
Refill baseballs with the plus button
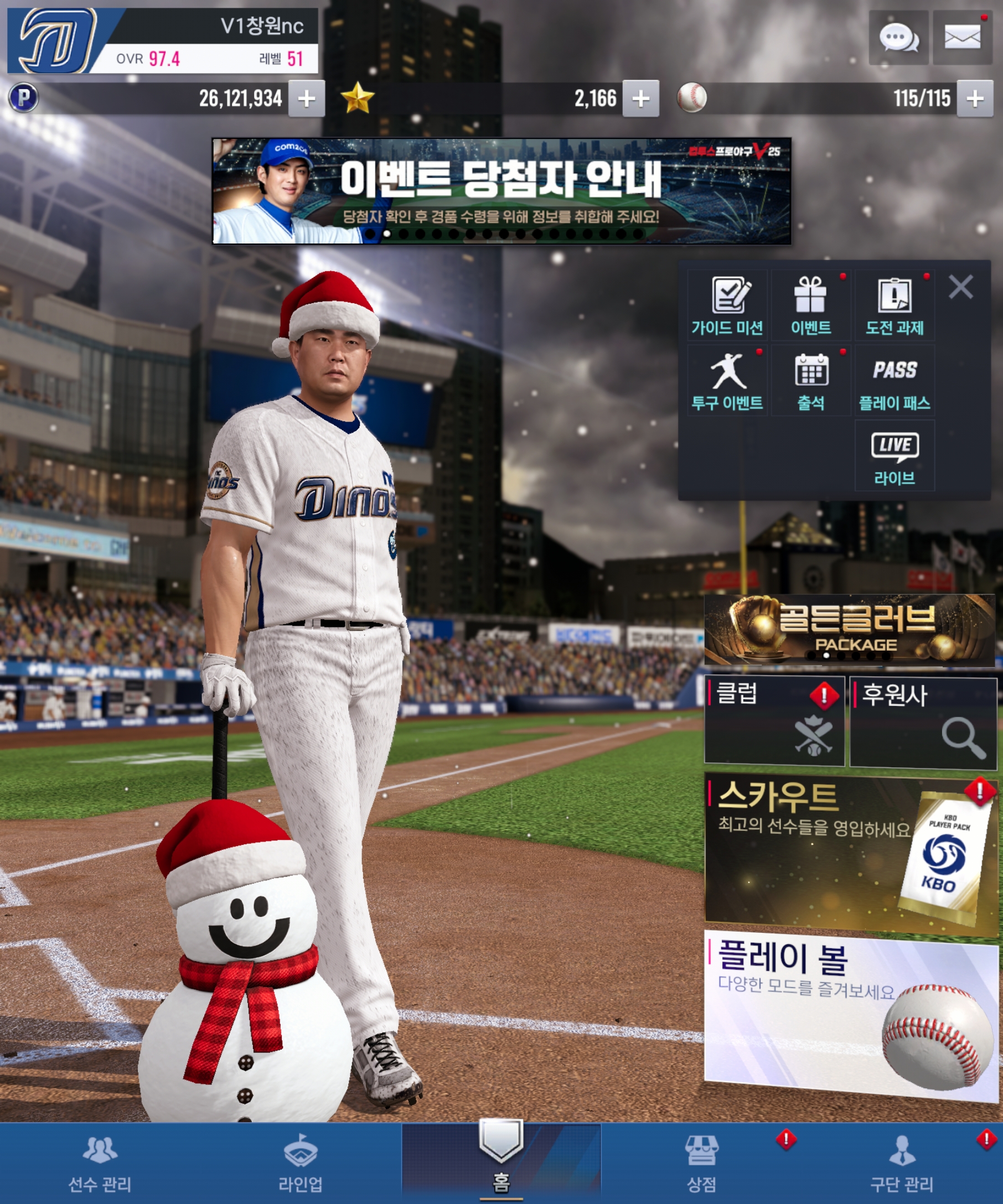(x=974, y=98)
